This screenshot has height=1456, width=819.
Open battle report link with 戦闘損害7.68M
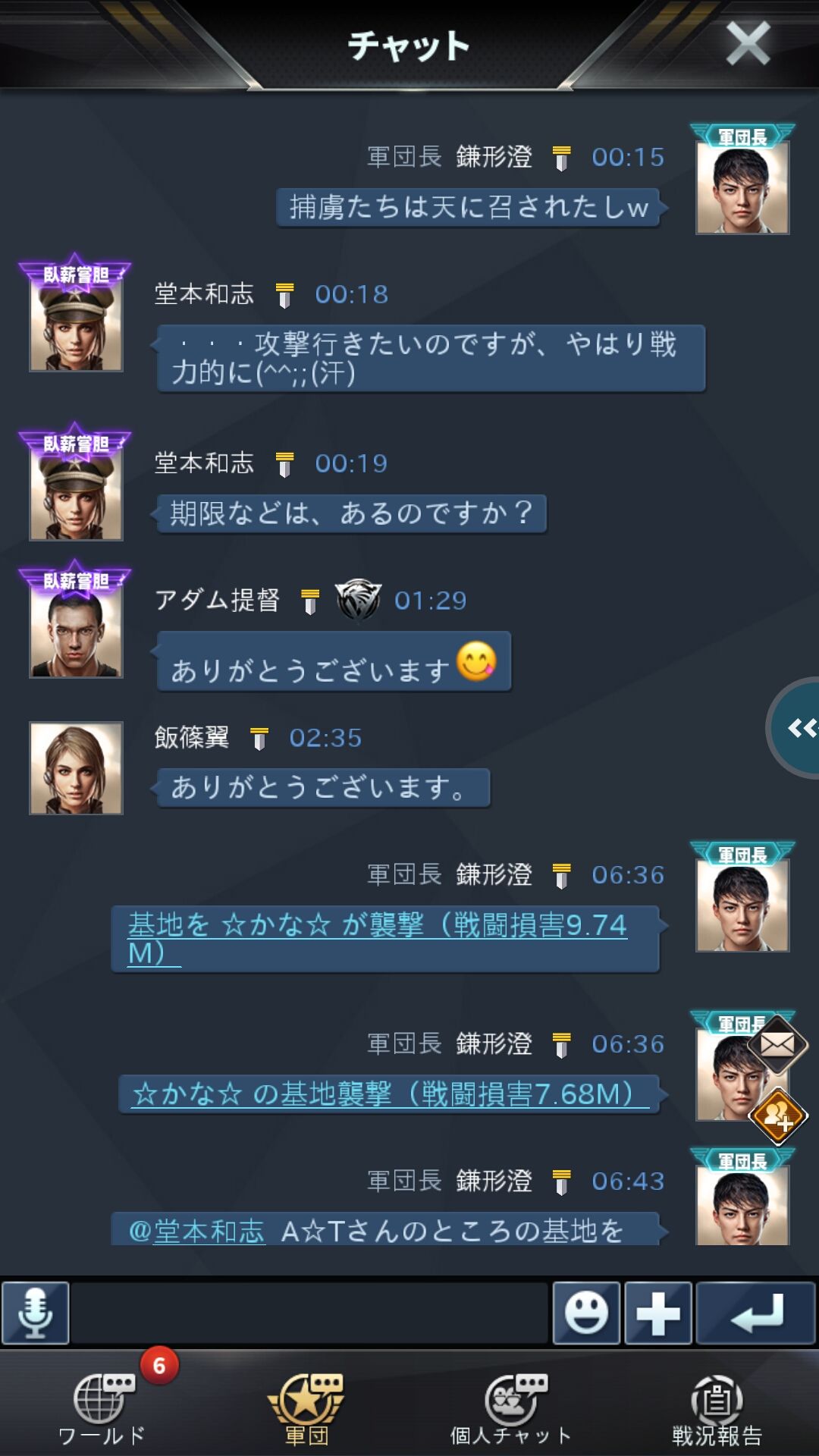coord(383,1094)
